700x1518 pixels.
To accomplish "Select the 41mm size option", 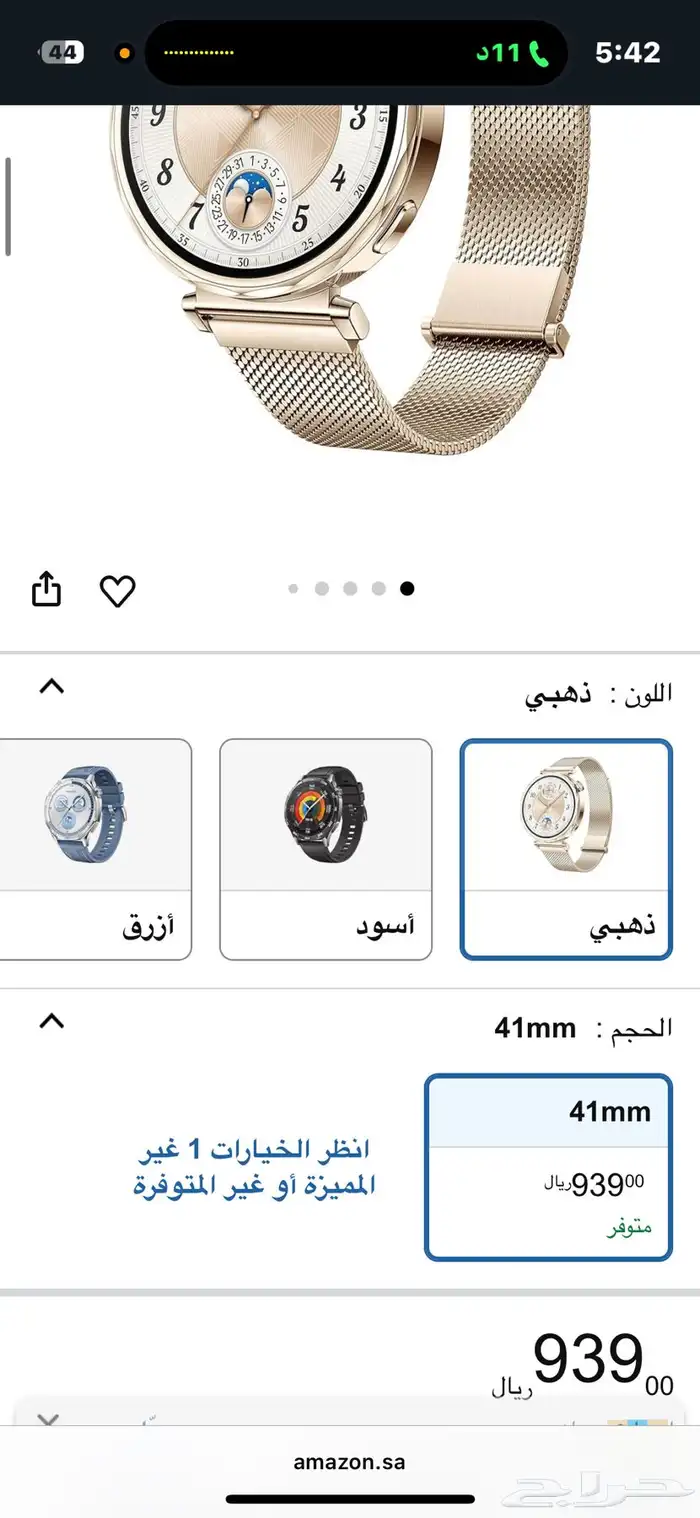I will click(x=548, y=1166).
